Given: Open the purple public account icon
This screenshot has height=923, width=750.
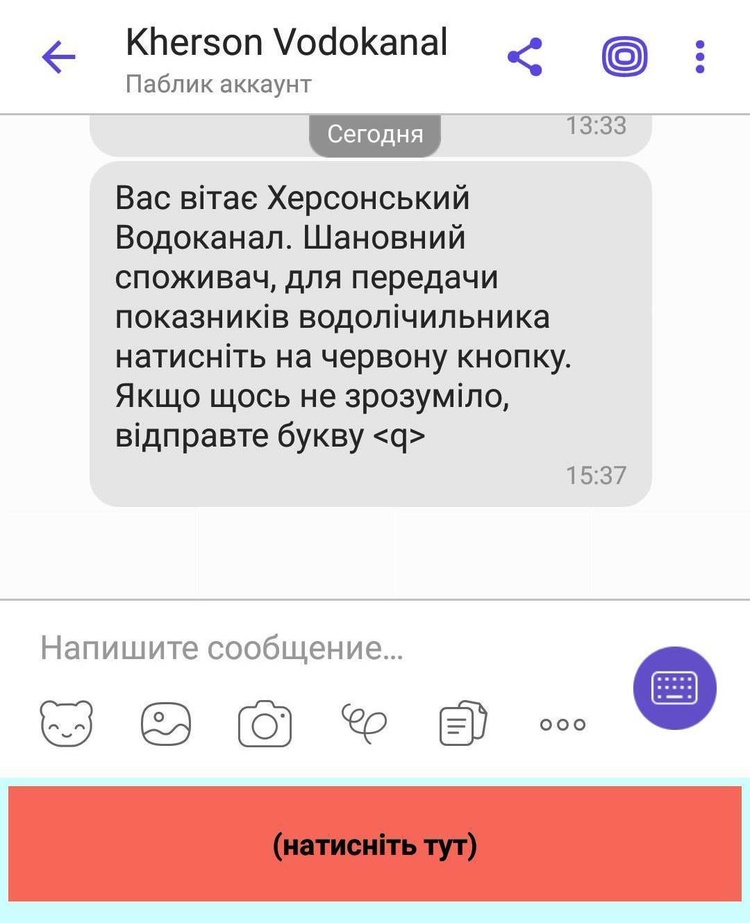Looking at the screenshot, I should (x=625, y=57).
